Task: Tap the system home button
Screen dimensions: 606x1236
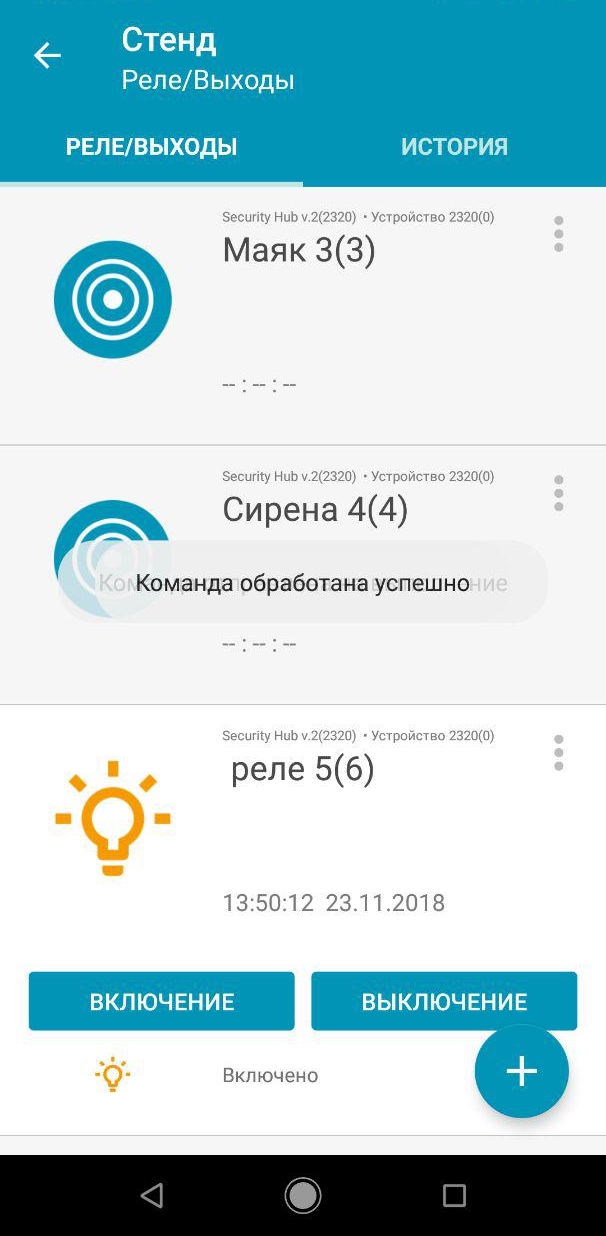Action: click(x=303, y=1195)
